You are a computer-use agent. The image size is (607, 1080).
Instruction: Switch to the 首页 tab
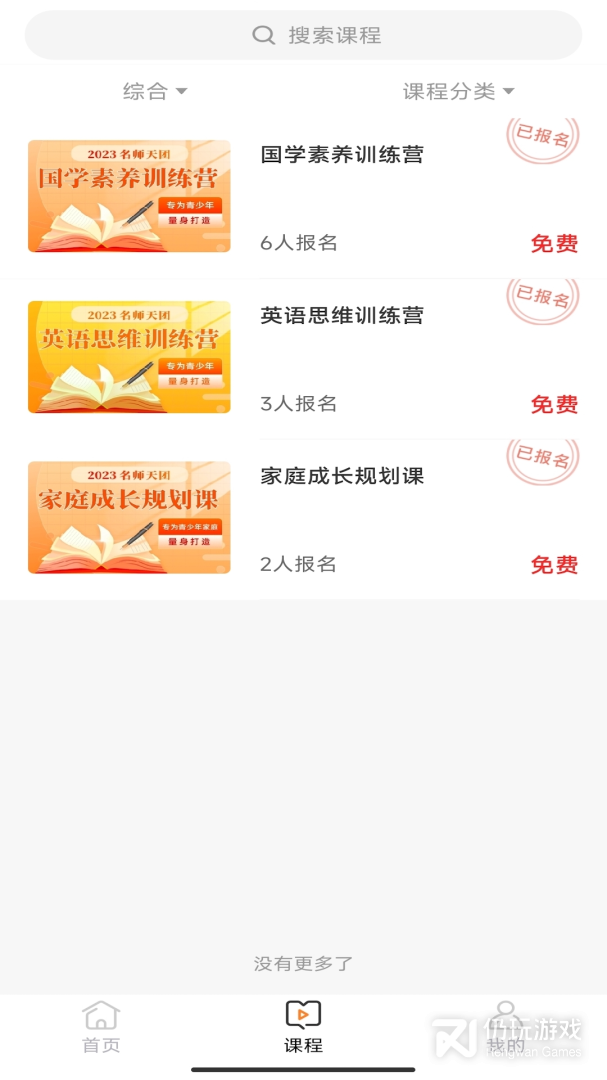pos(101,1027)
